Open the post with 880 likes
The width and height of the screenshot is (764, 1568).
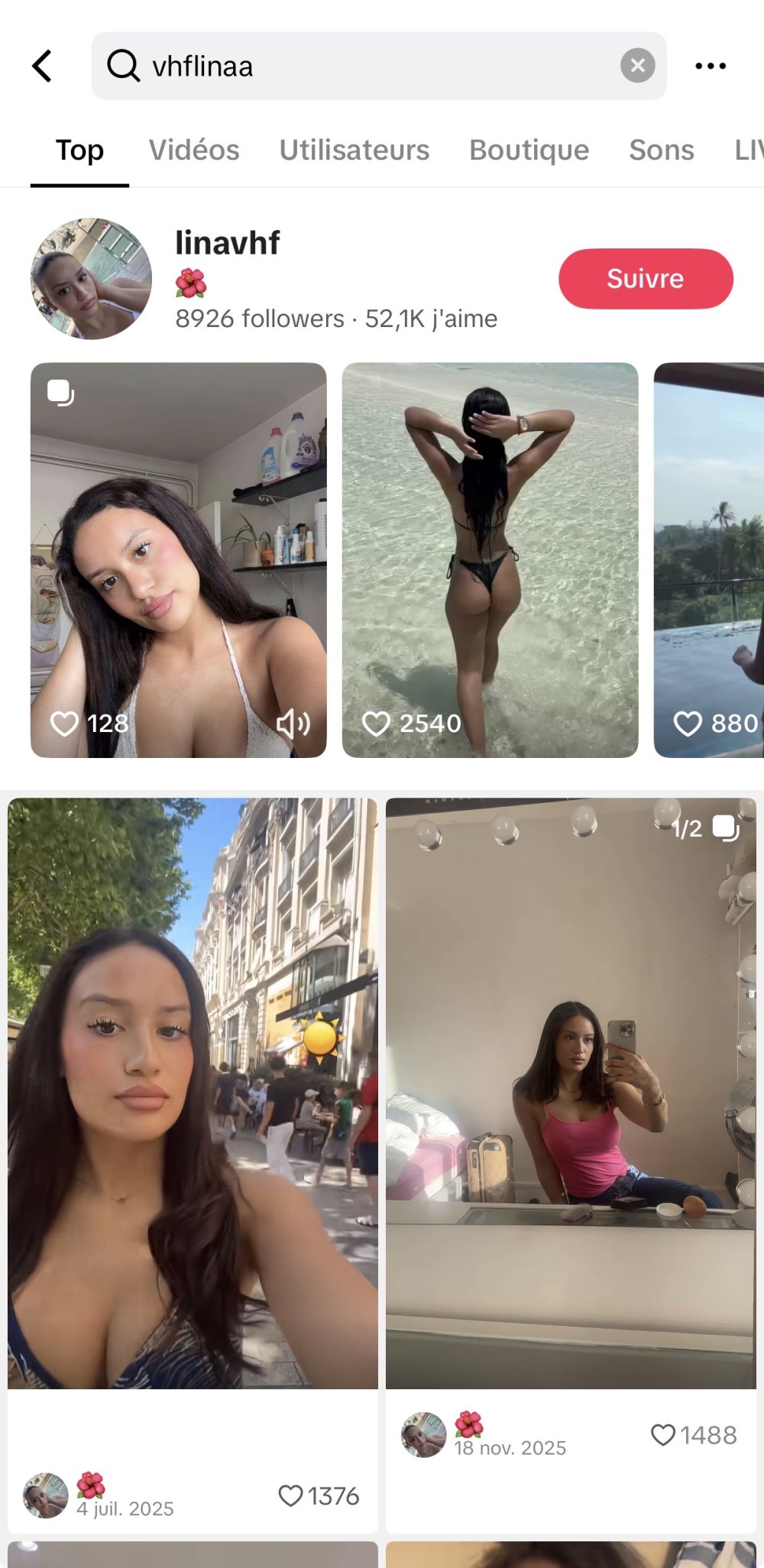point(709,559)
